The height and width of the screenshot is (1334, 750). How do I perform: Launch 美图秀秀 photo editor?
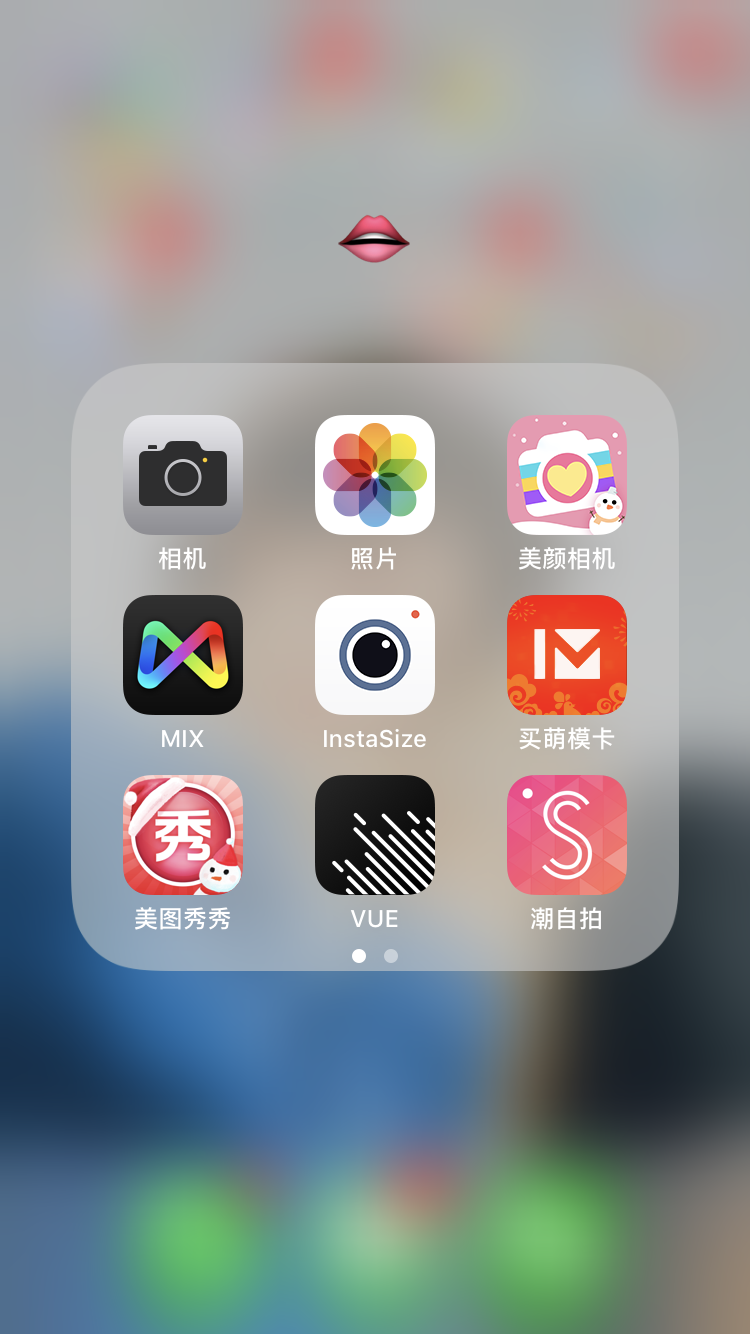pyautogui.click(x=183, y=835)
